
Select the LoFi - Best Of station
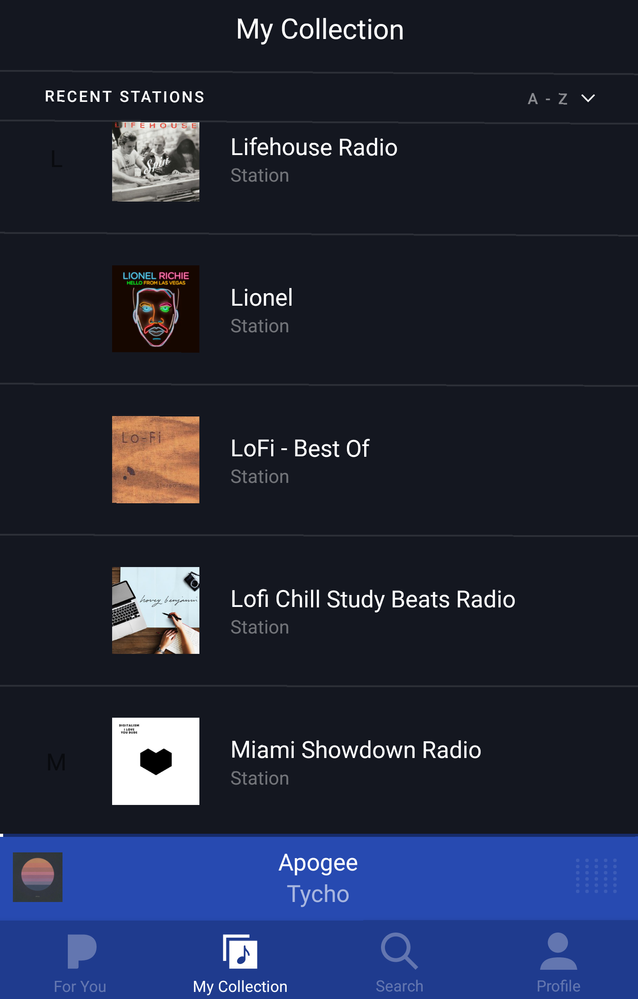click(299, 461)
